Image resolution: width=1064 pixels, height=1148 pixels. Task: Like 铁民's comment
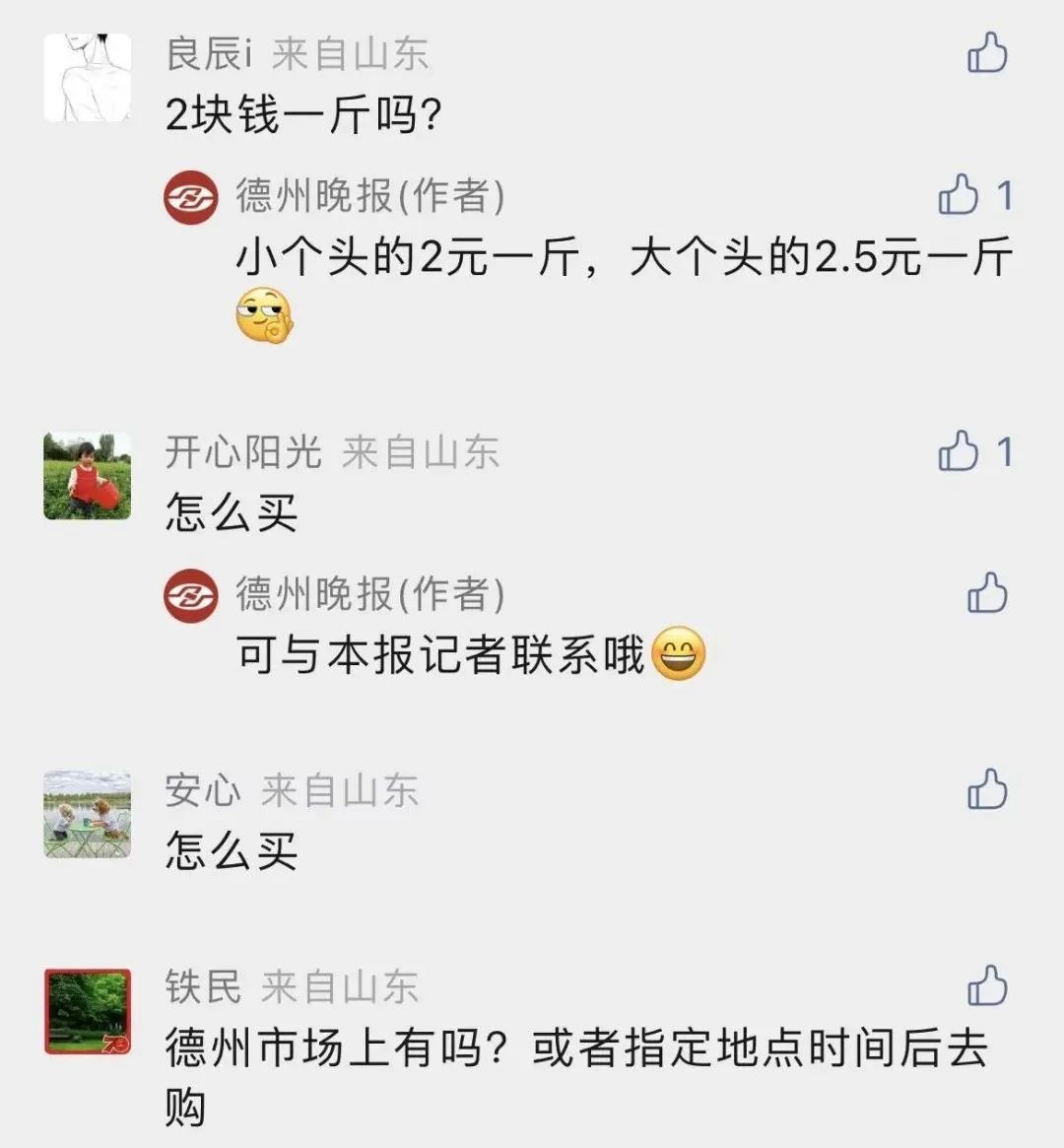coord(987,985)
